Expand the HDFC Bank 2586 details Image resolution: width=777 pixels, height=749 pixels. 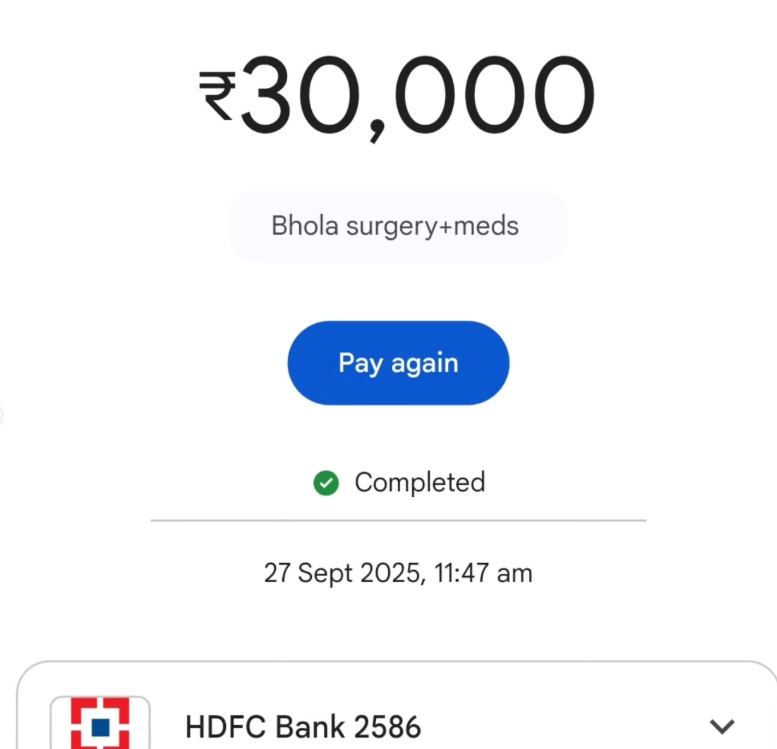point(721,726)
